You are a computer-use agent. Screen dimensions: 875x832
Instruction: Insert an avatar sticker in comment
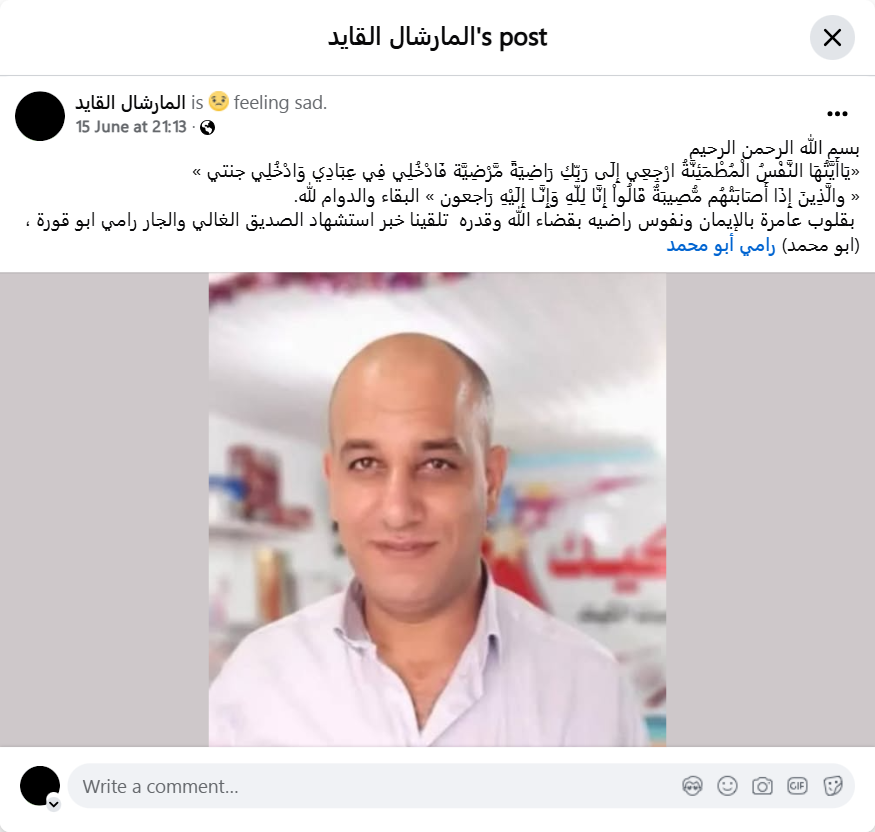[692, 786]
